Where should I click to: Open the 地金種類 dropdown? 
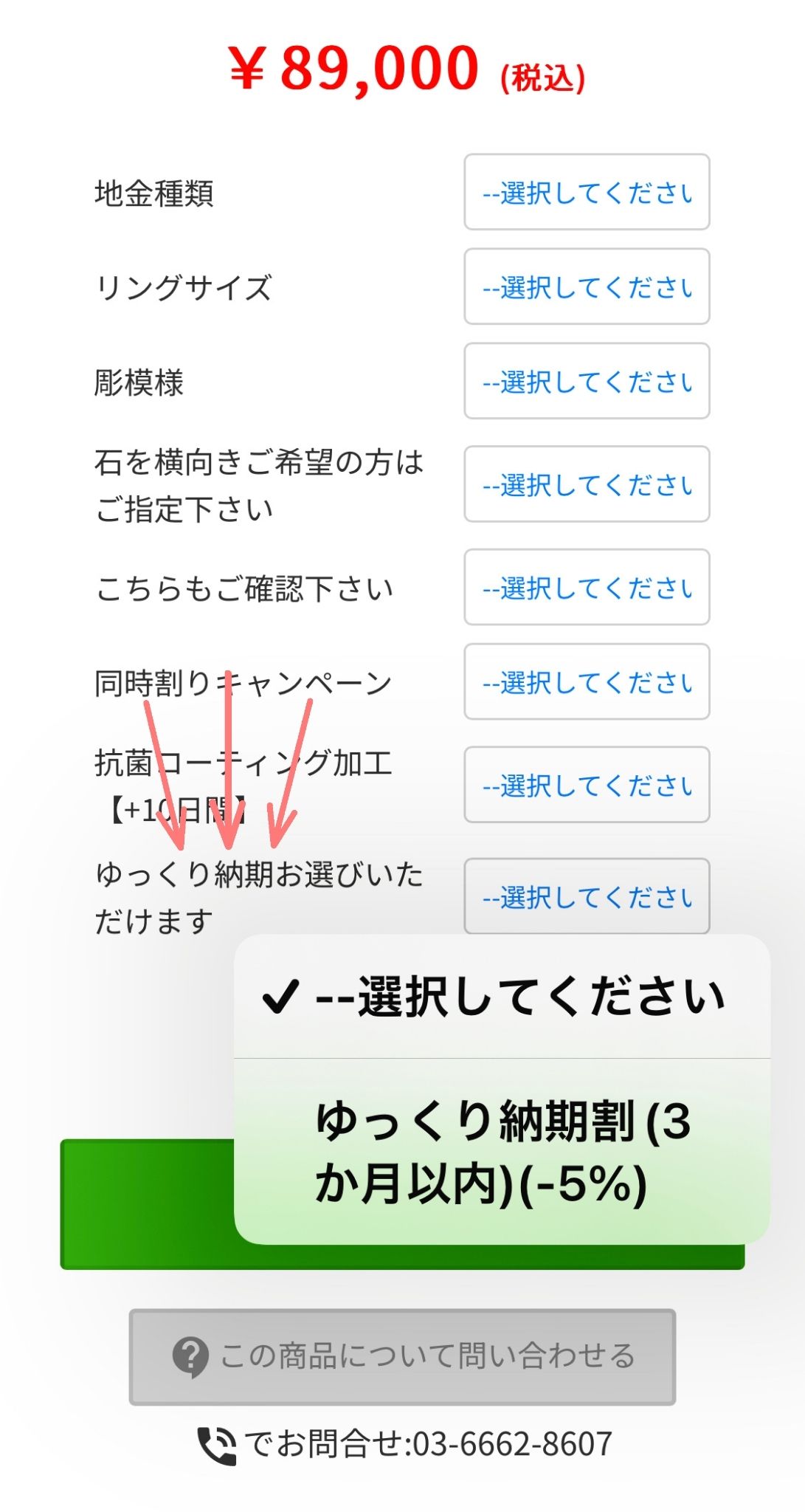[587, 192]
